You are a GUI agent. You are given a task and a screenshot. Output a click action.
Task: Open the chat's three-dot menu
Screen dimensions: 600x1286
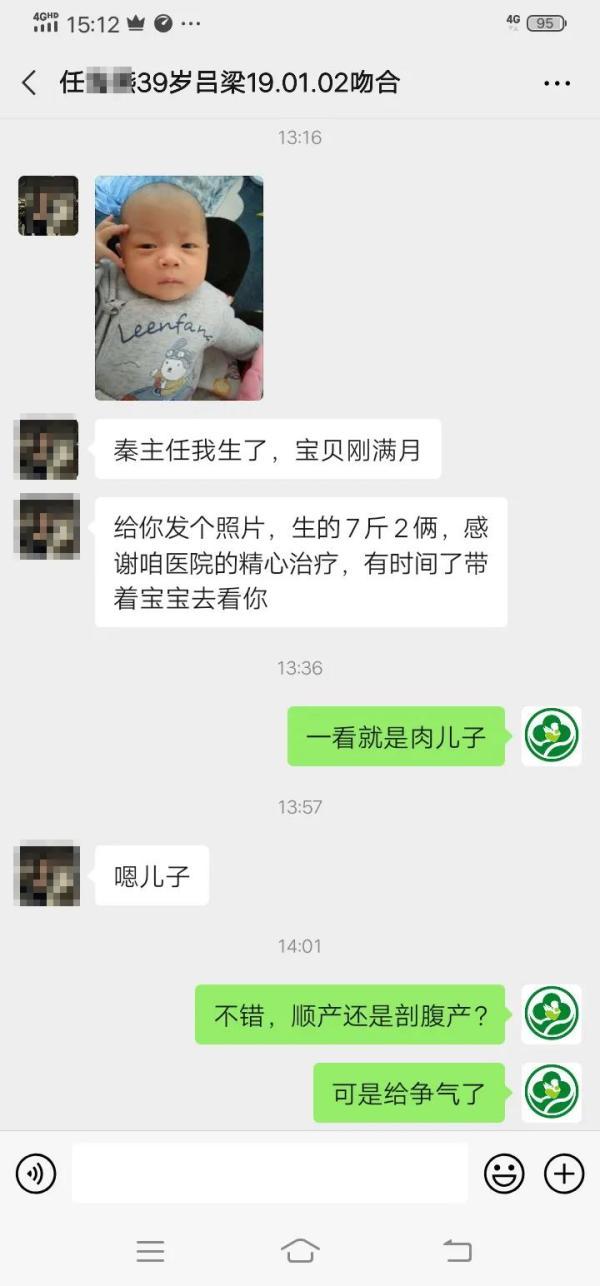(556, 83)
